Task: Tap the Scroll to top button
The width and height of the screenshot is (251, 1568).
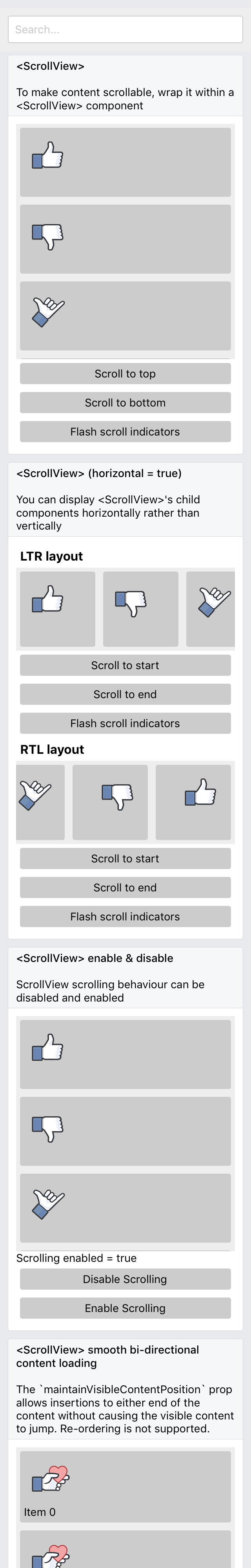Action: [x=125, y=374]
